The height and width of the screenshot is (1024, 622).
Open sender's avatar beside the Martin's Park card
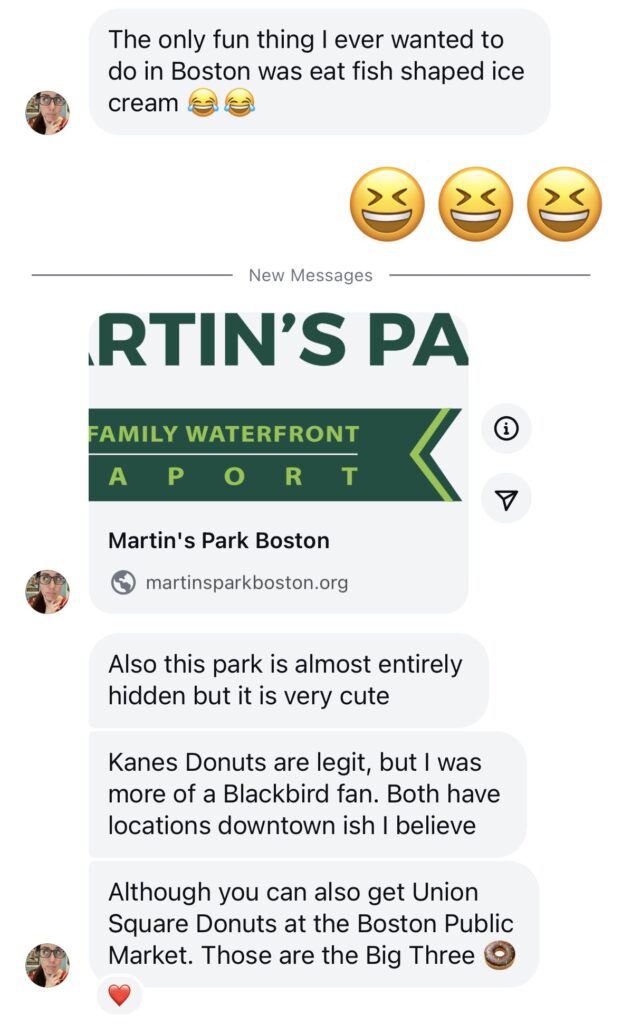[47, 591]
